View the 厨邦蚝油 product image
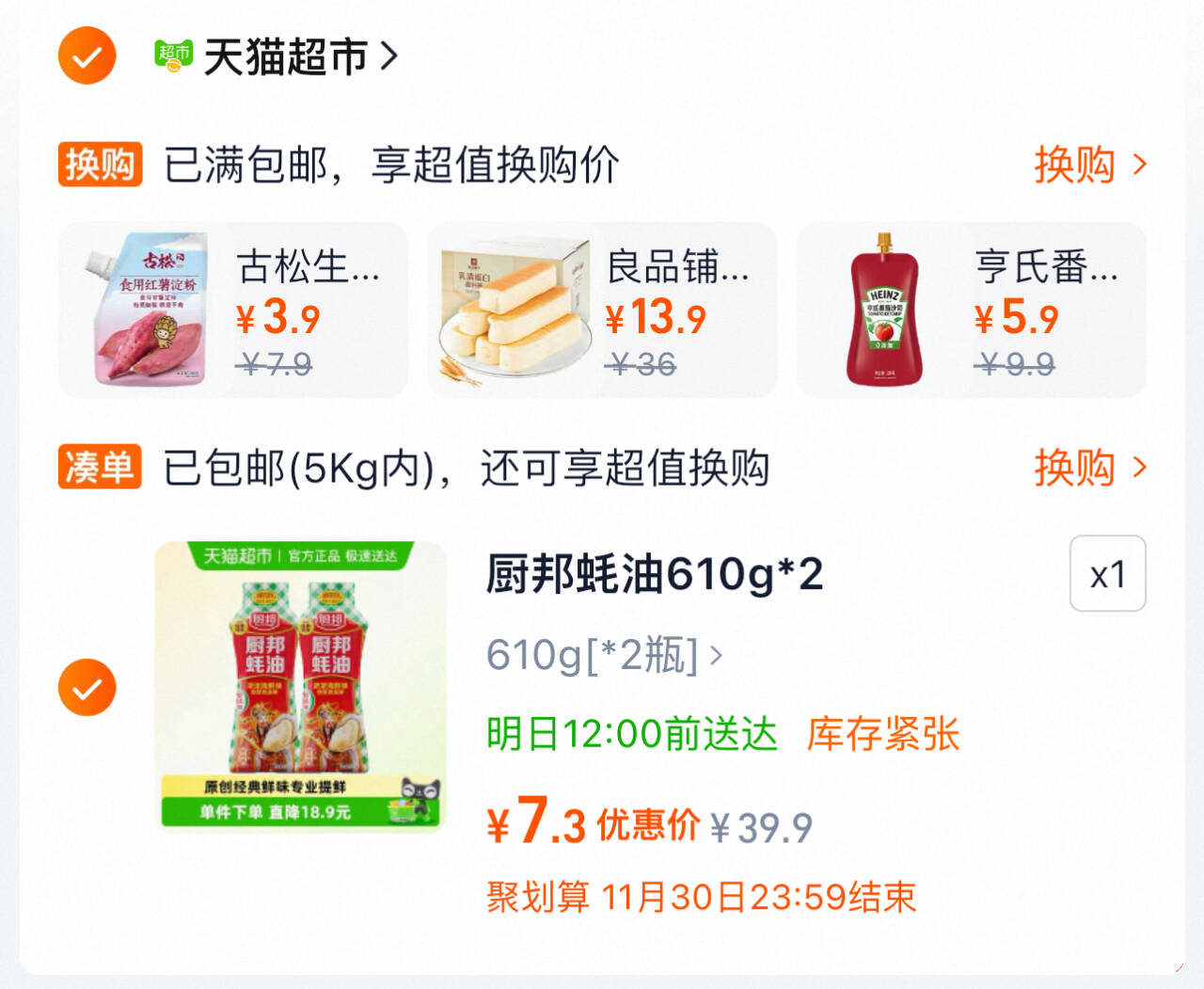 click(300, 687)
